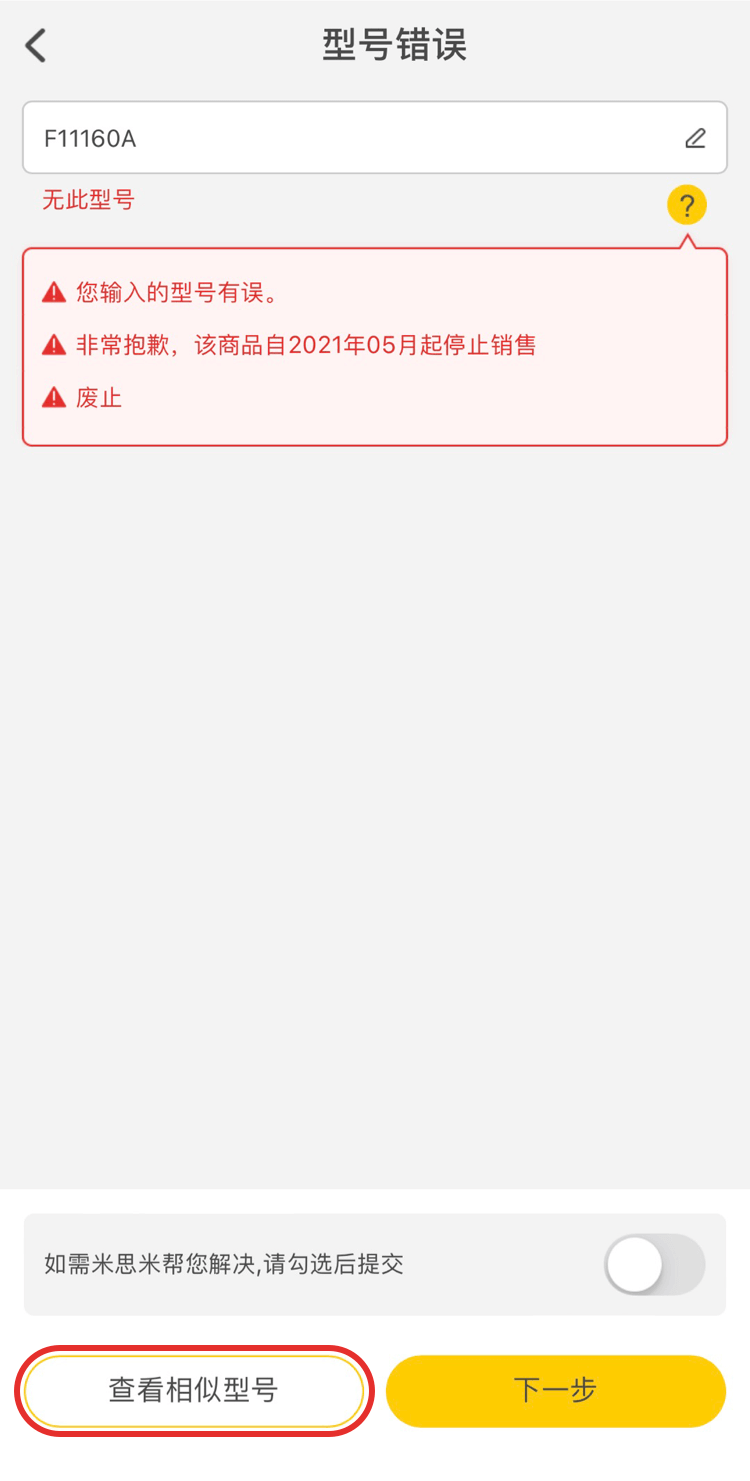Go back using the top-left arrow
This screenshot has height=1481, width=750.
(36, 46)
